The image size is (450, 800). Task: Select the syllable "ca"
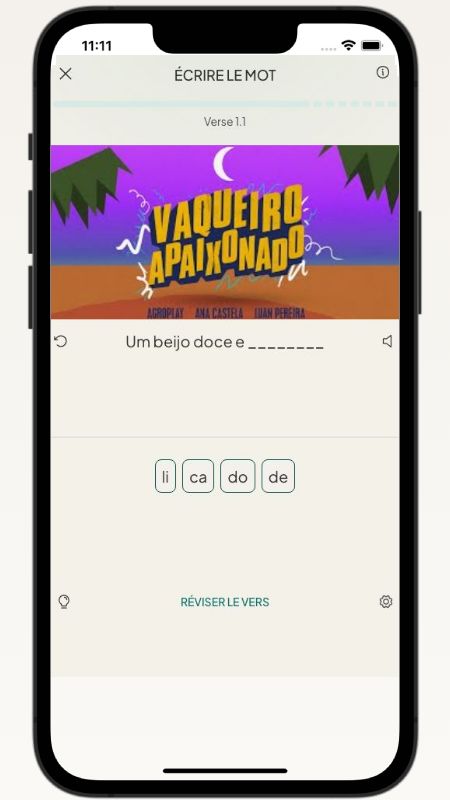click(198, 476)
